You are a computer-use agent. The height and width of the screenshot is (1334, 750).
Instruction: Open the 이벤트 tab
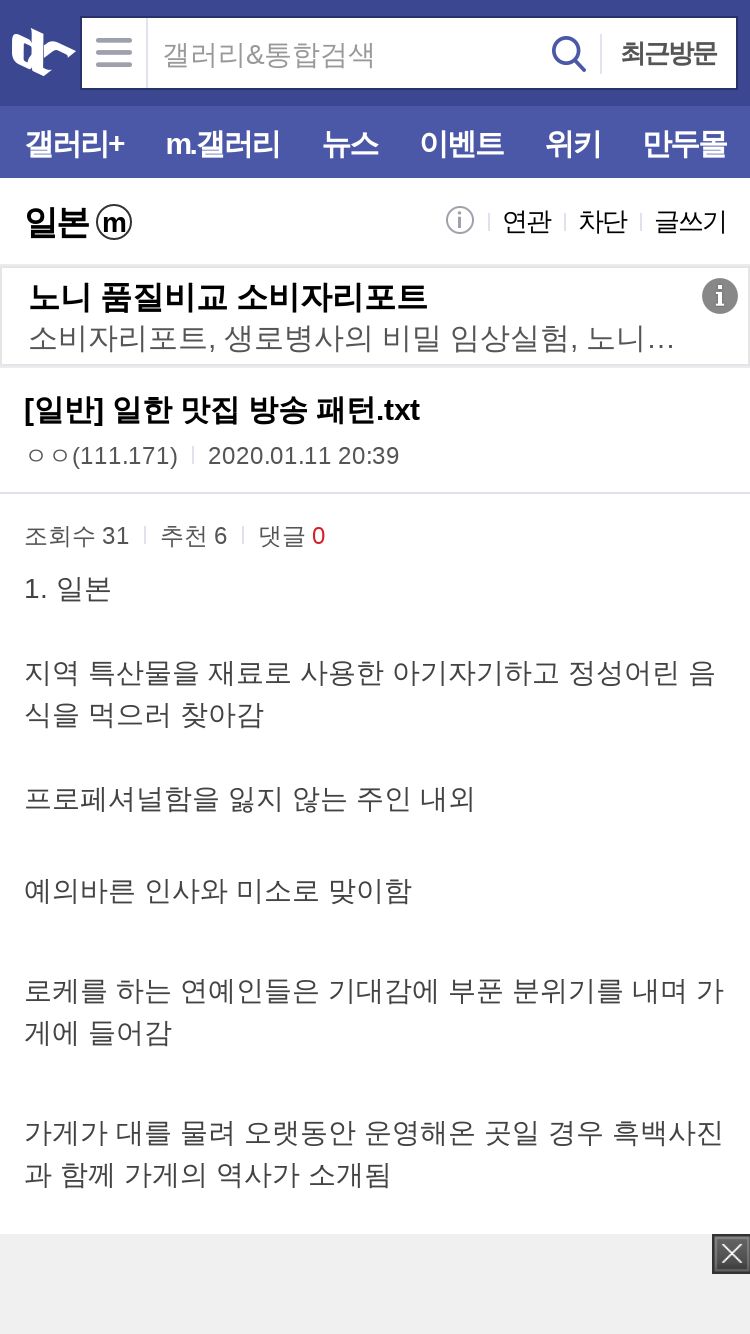tap(461, 143)
